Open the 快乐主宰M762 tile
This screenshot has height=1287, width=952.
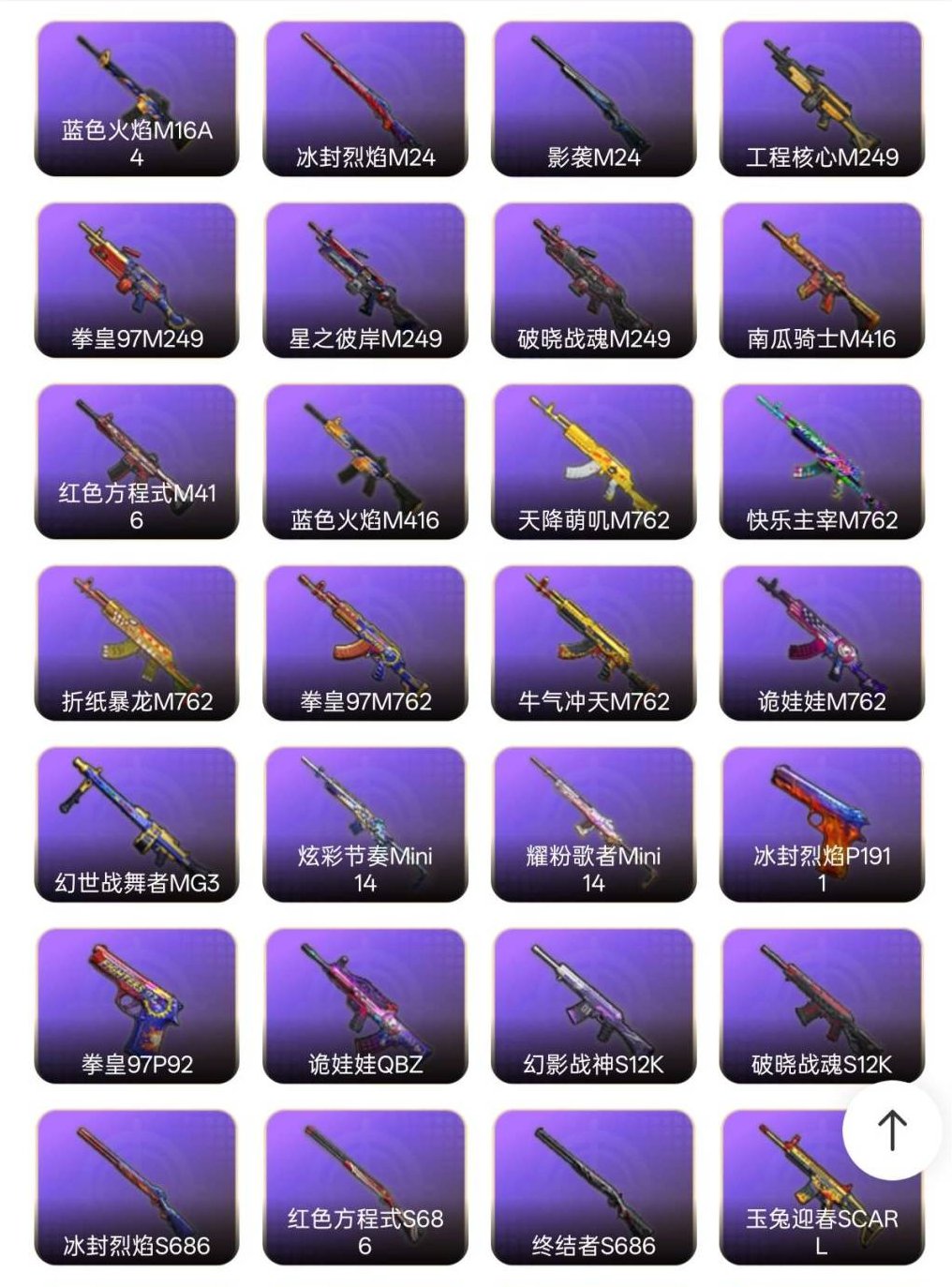click(822, 461)
